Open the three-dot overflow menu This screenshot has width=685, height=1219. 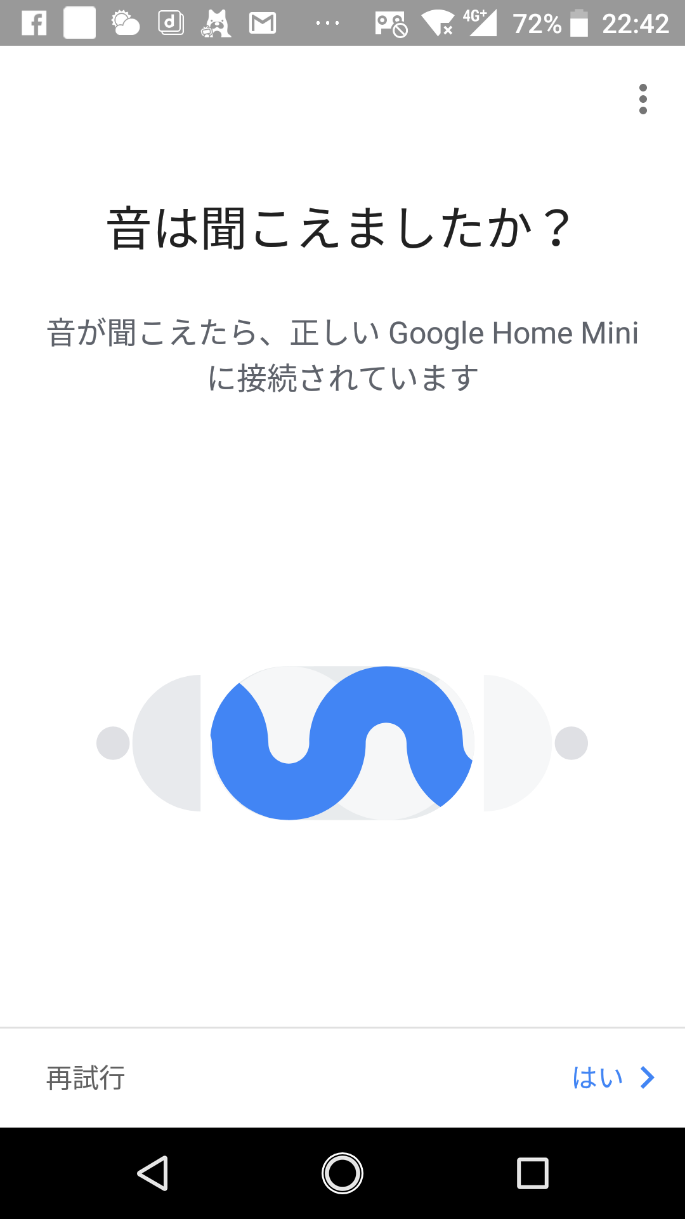coord(642,99)
